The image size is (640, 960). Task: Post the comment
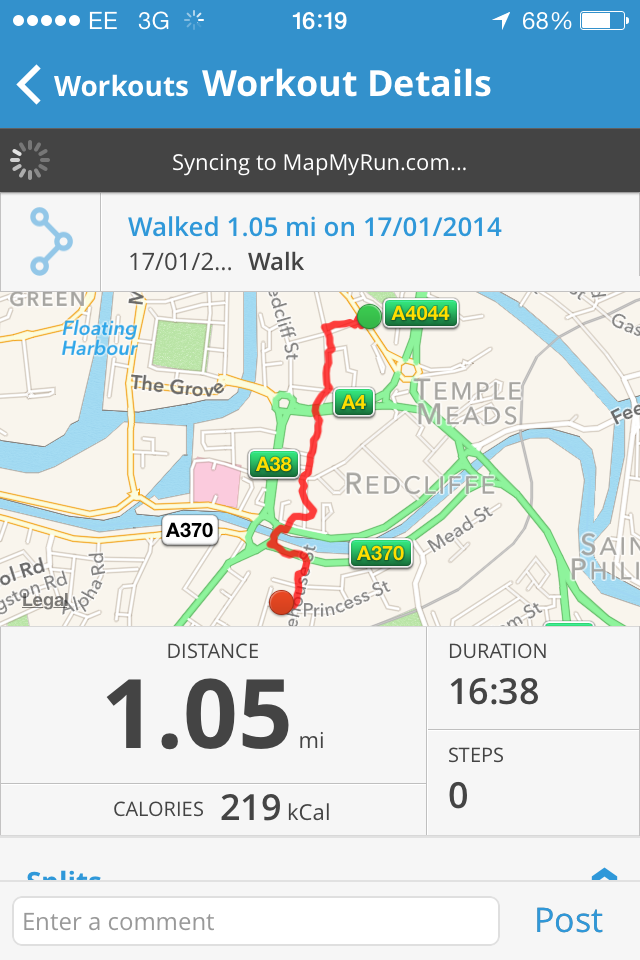click(x=569, y=920)
